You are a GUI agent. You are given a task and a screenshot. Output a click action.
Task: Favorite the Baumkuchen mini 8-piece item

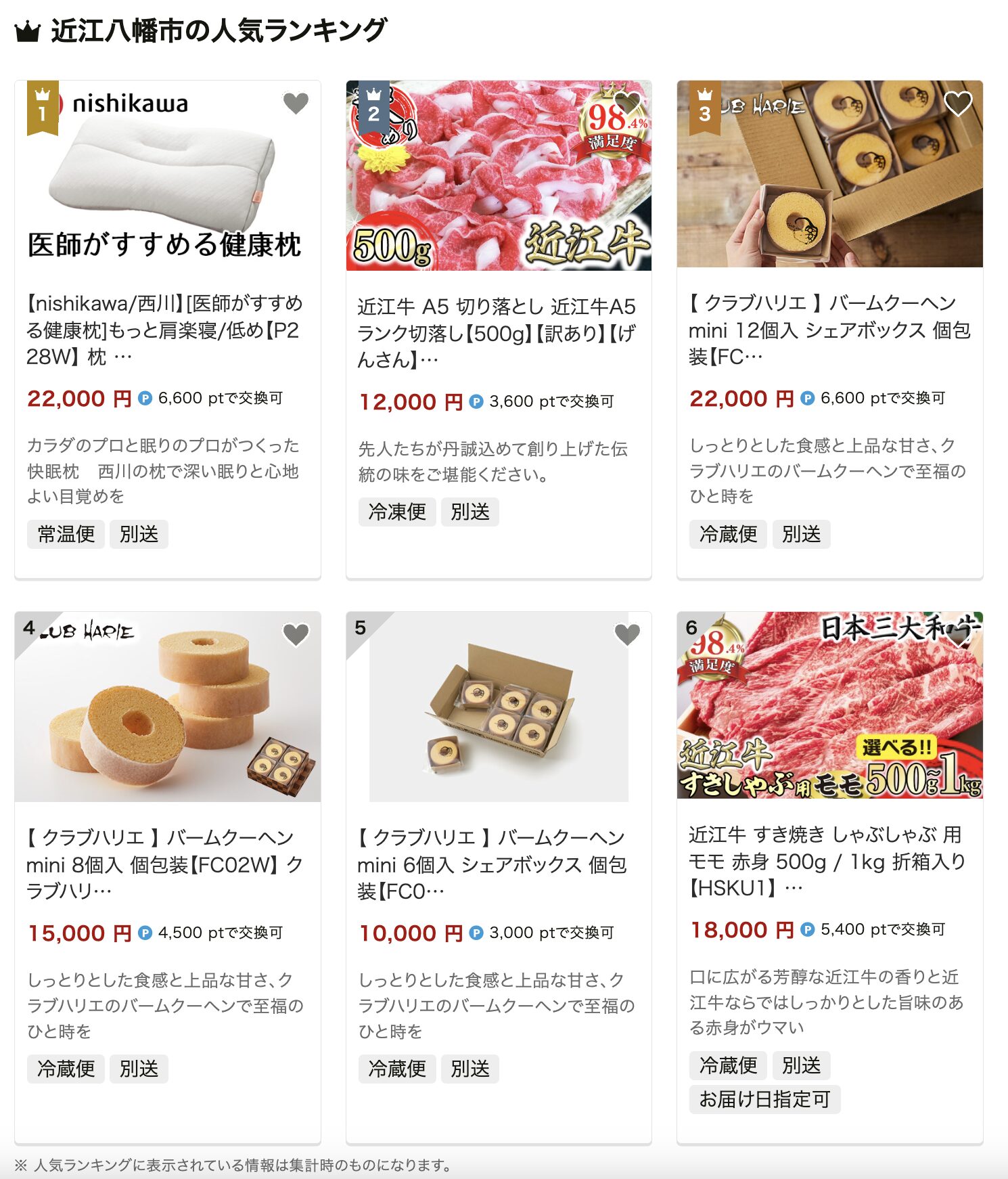click(x=296, y=635)
